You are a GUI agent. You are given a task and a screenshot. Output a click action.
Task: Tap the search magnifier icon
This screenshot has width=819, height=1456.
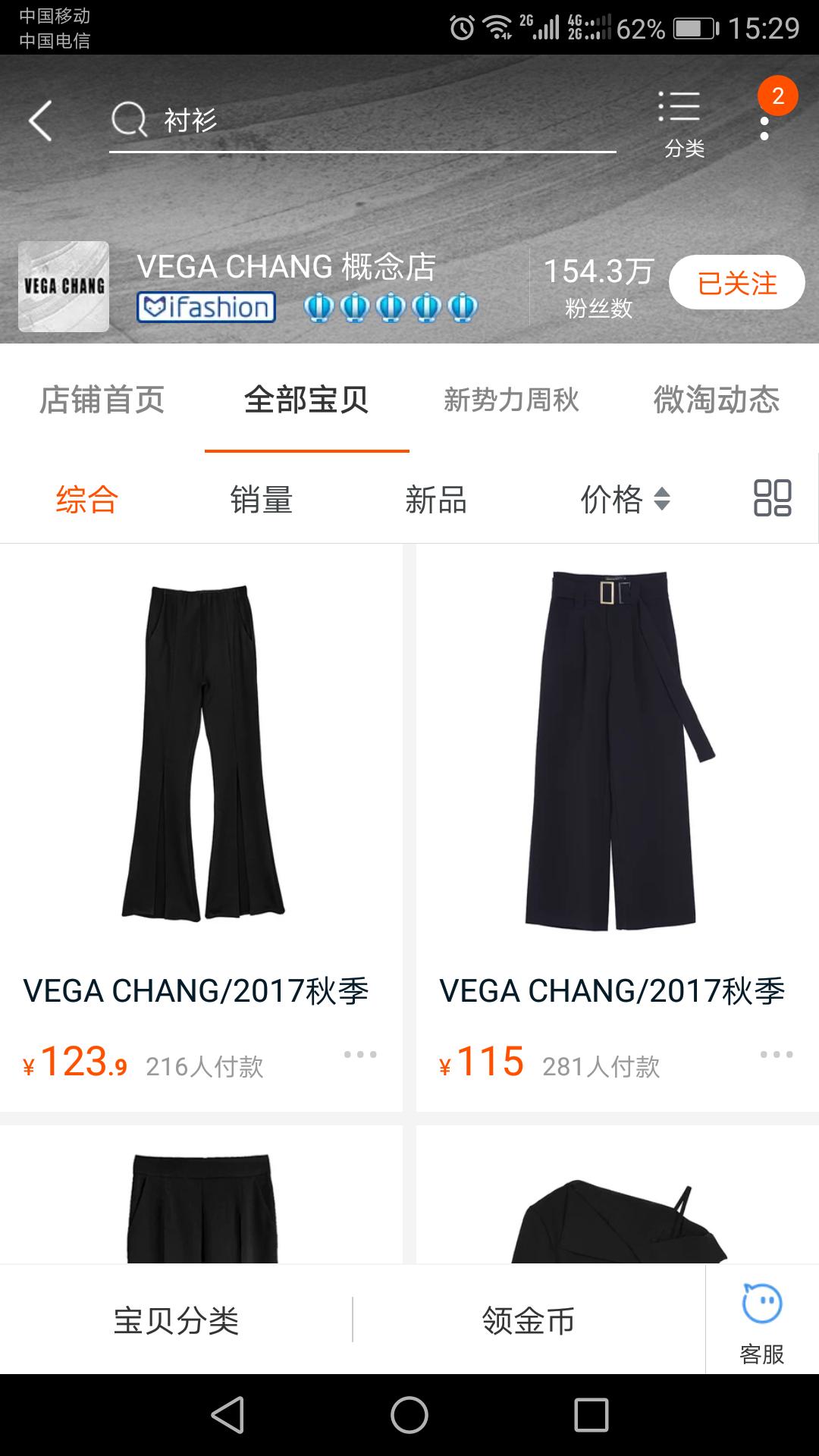point(130,118)
